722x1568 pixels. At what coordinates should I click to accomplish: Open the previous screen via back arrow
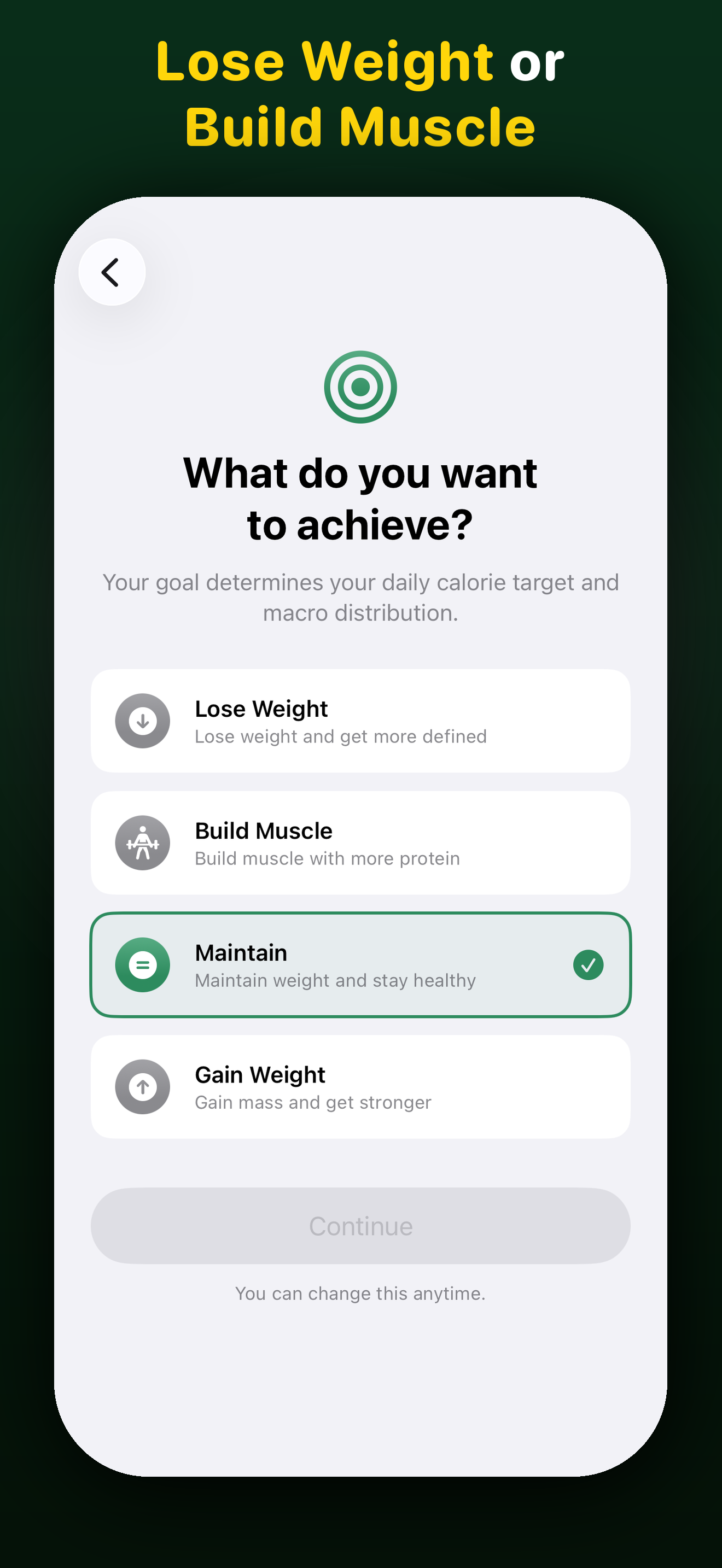112,272
